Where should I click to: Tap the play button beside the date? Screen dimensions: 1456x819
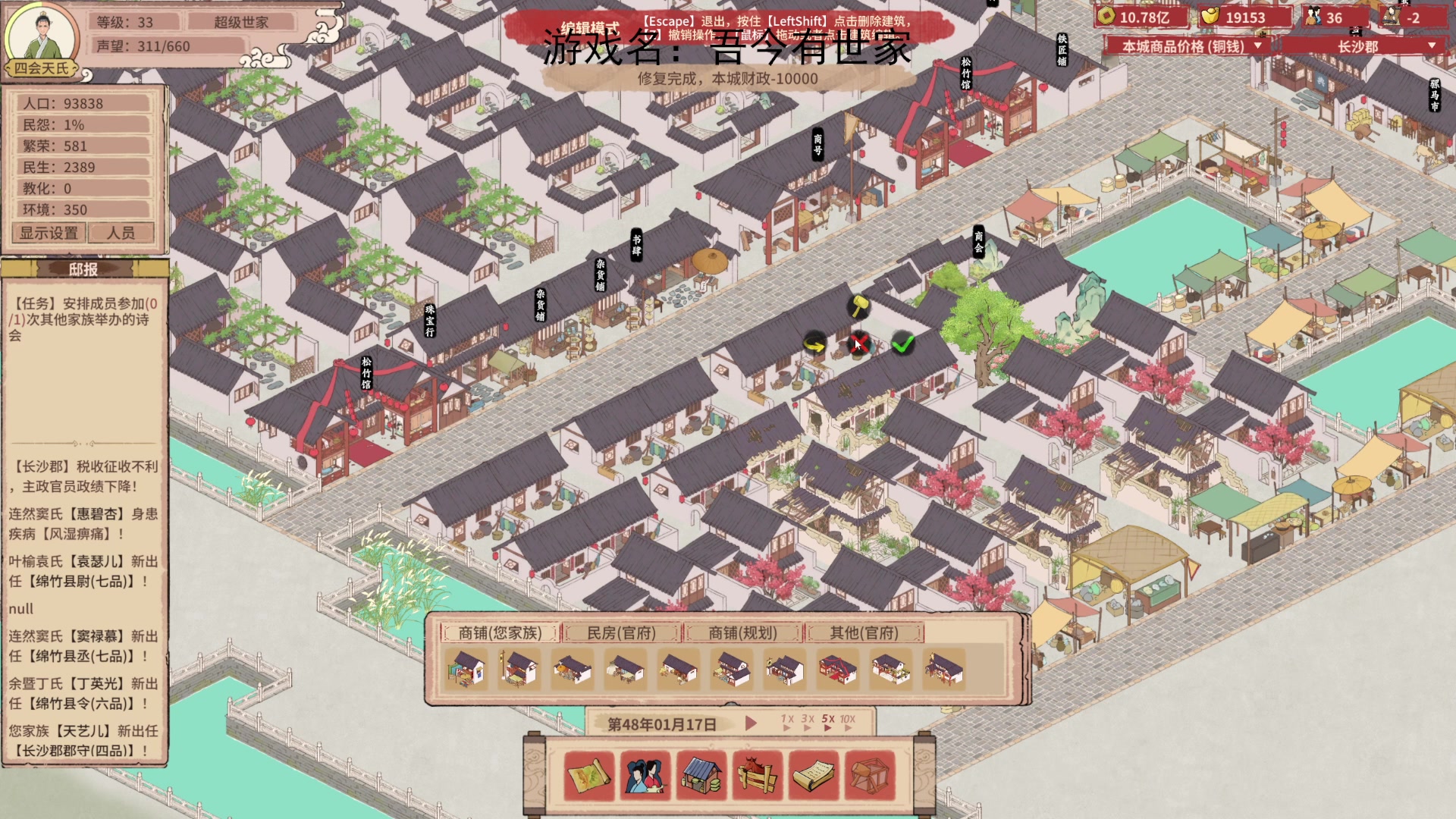(751, 723)
